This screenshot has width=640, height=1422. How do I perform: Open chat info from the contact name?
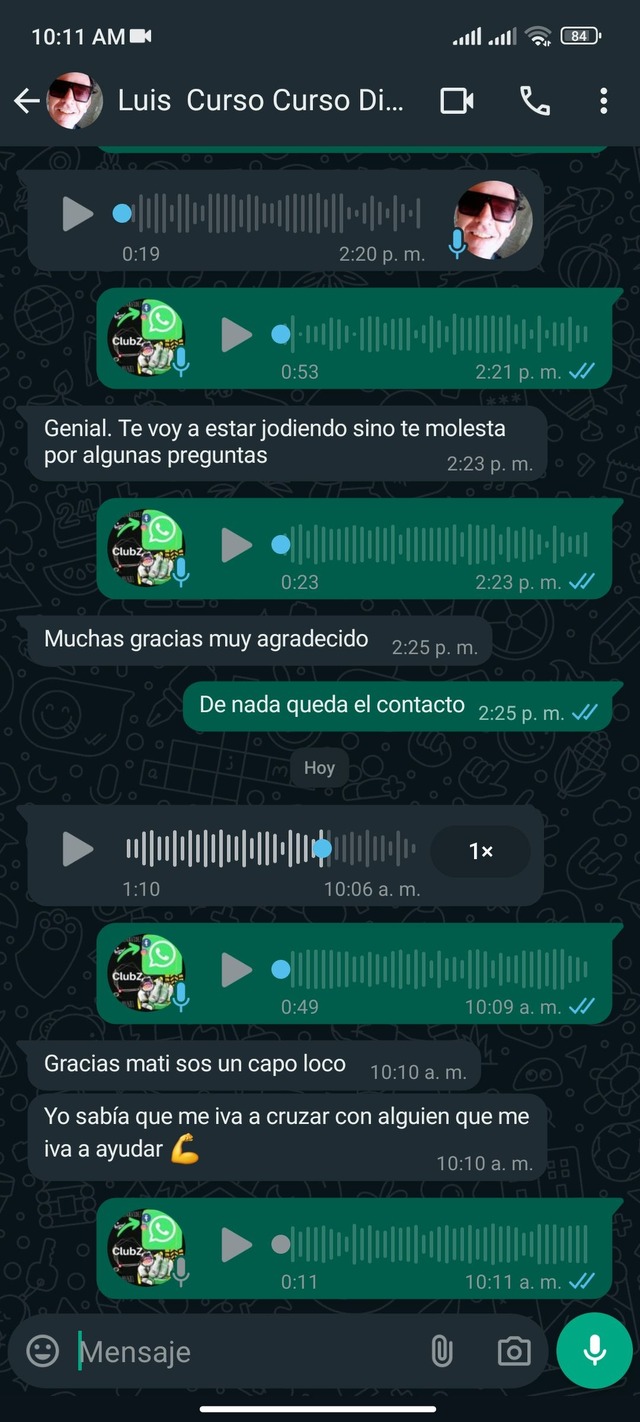click(260, 100)
